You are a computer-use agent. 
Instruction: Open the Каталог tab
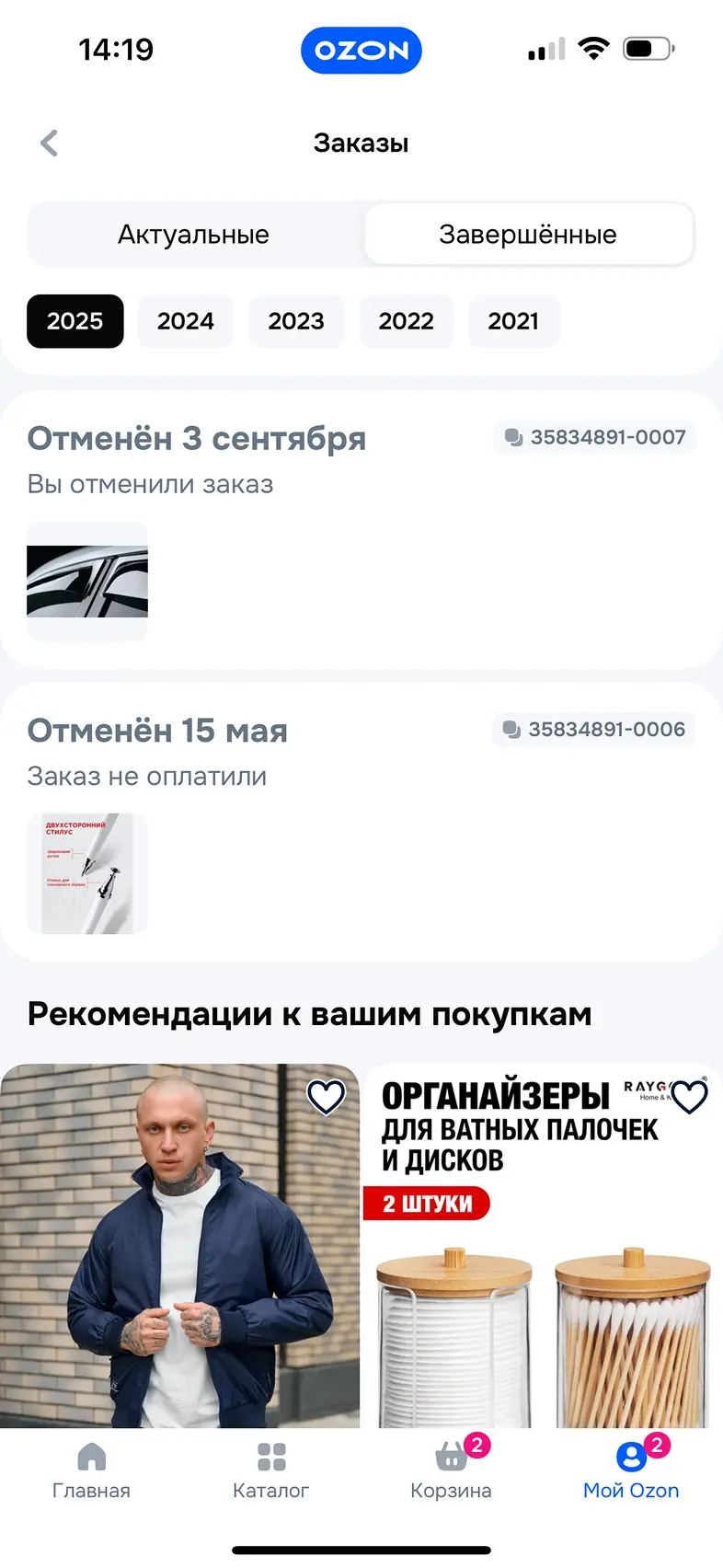[270, 1470]
